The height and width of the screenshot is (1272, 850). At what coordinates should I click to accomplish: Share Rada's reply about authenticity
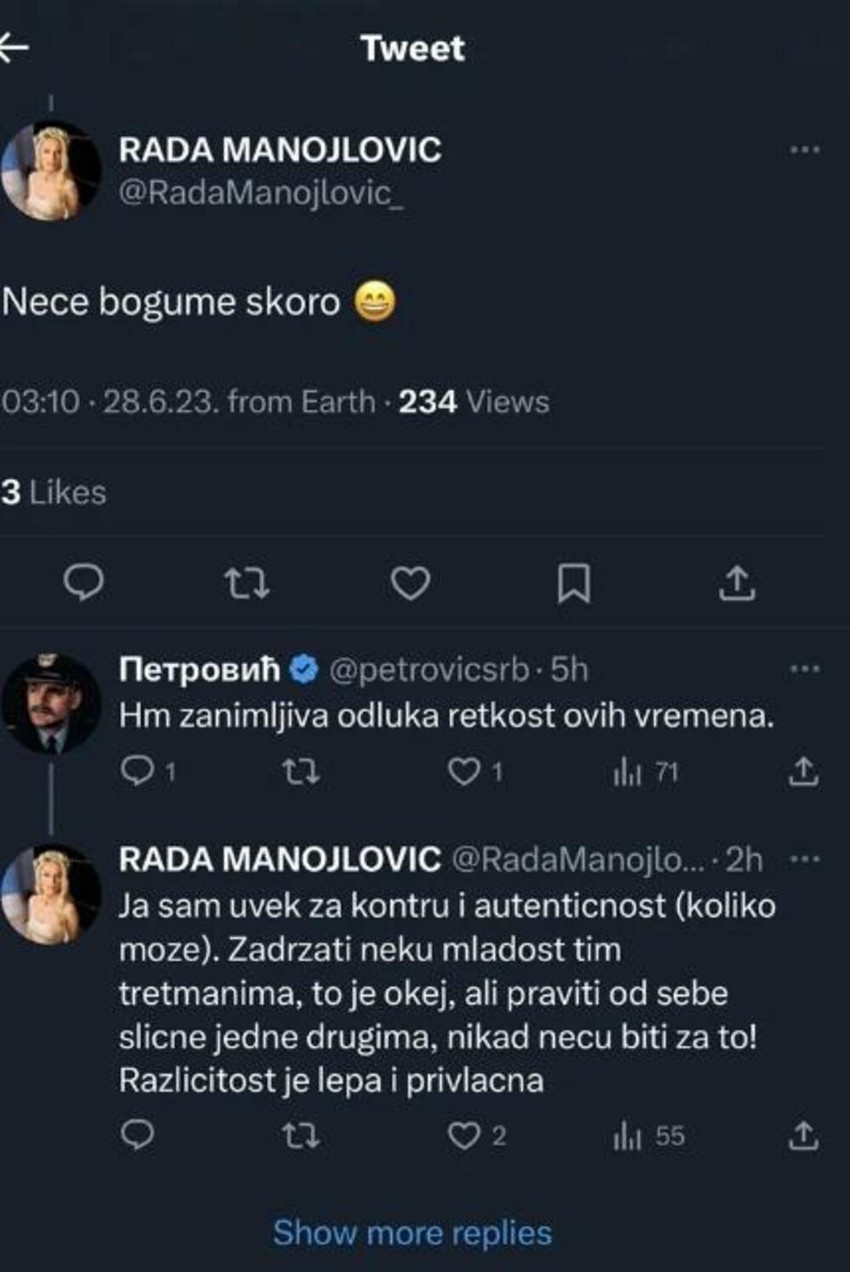[x=803, y=1136]
